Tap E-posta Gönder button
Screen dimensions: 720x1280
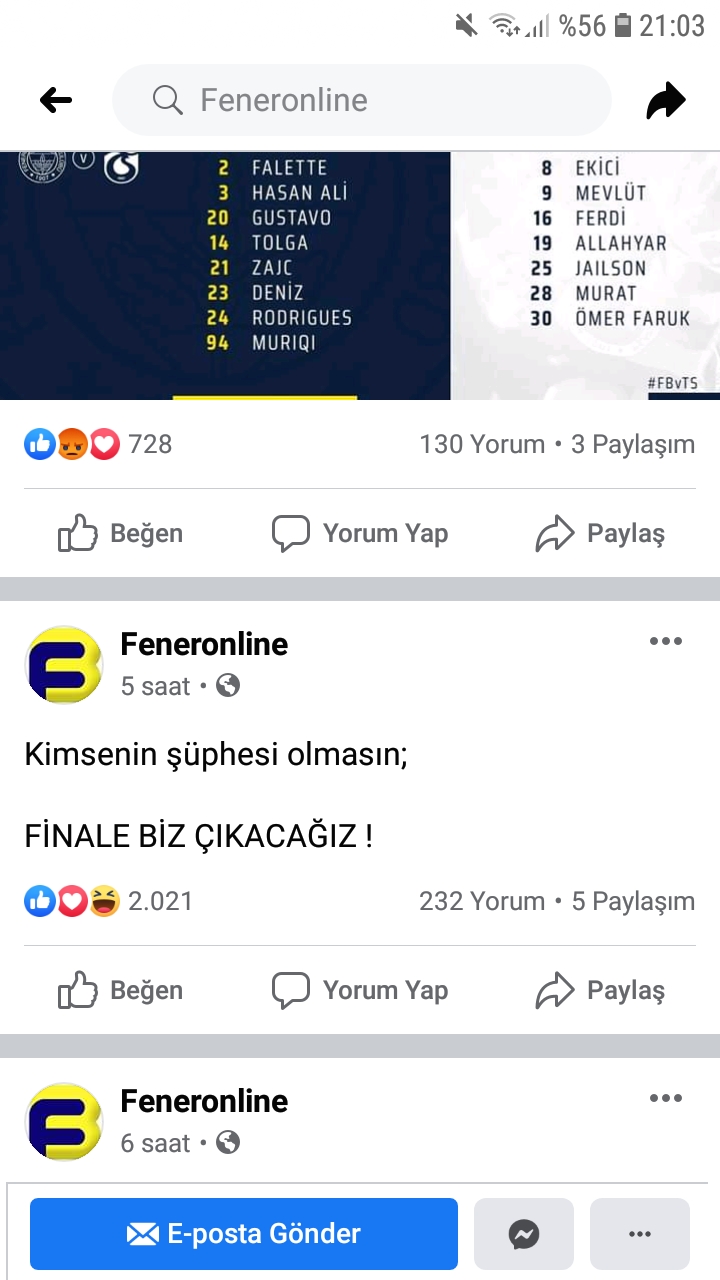pyautogui.click(x=244, y=1234)
